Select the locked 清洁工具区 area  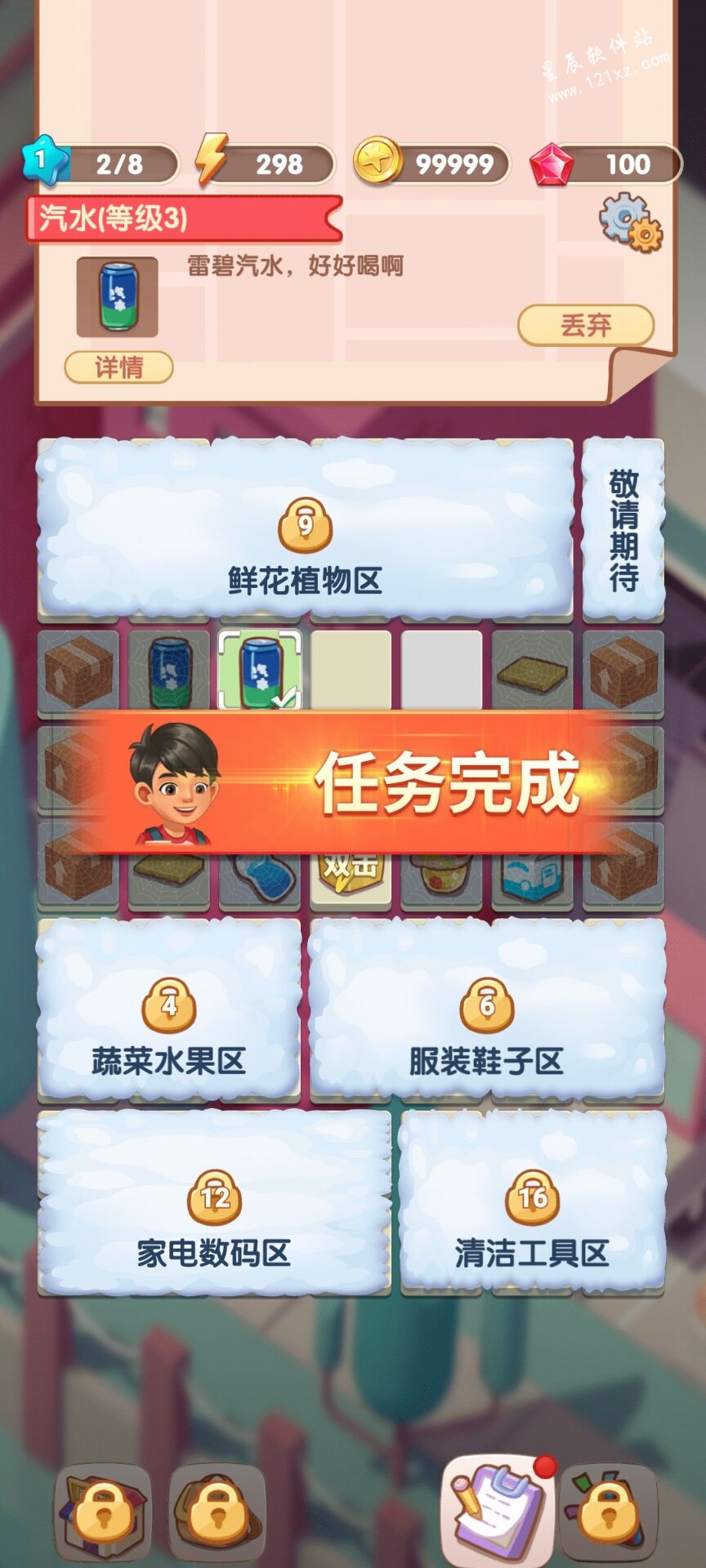[x=532, y=1202]
